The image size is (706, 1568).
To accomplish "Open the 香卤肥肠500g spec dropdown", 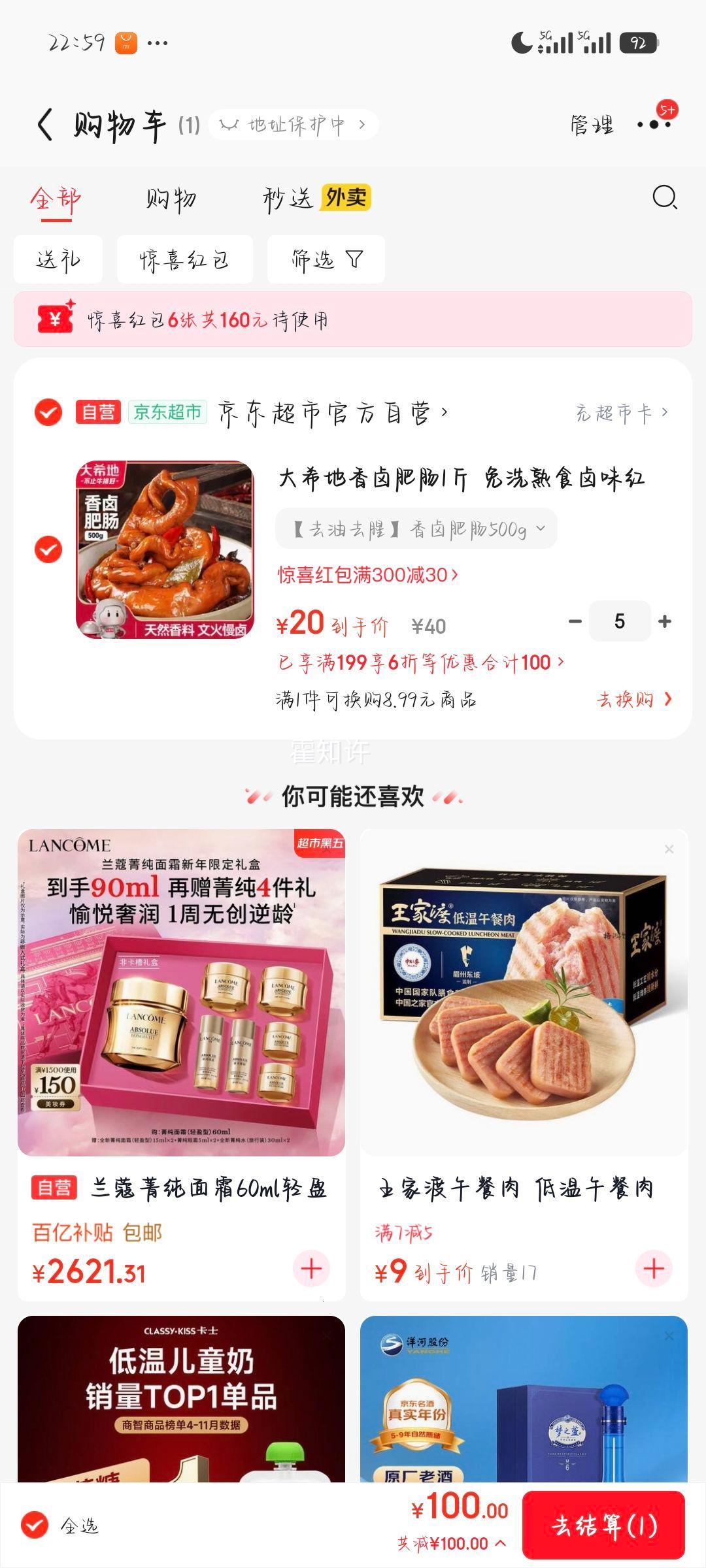I will (416, 528).
